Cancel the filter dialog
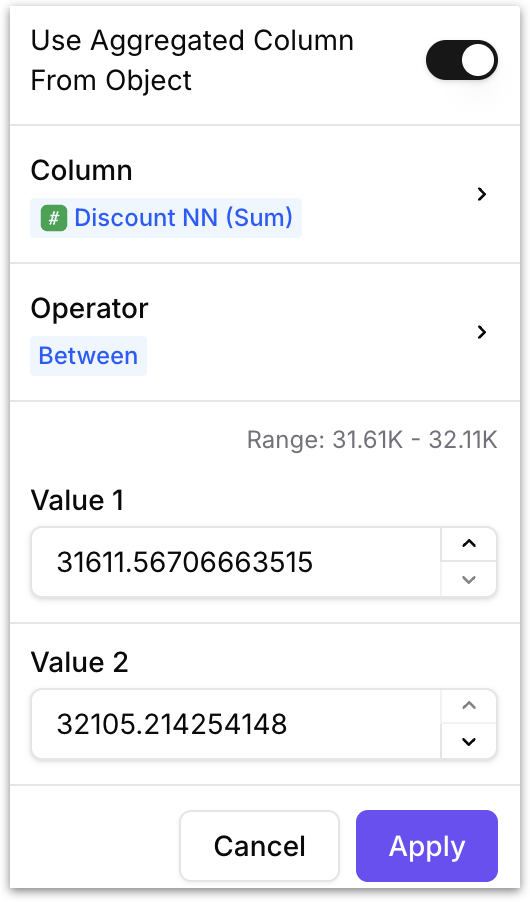 click(x=260, y=846)
